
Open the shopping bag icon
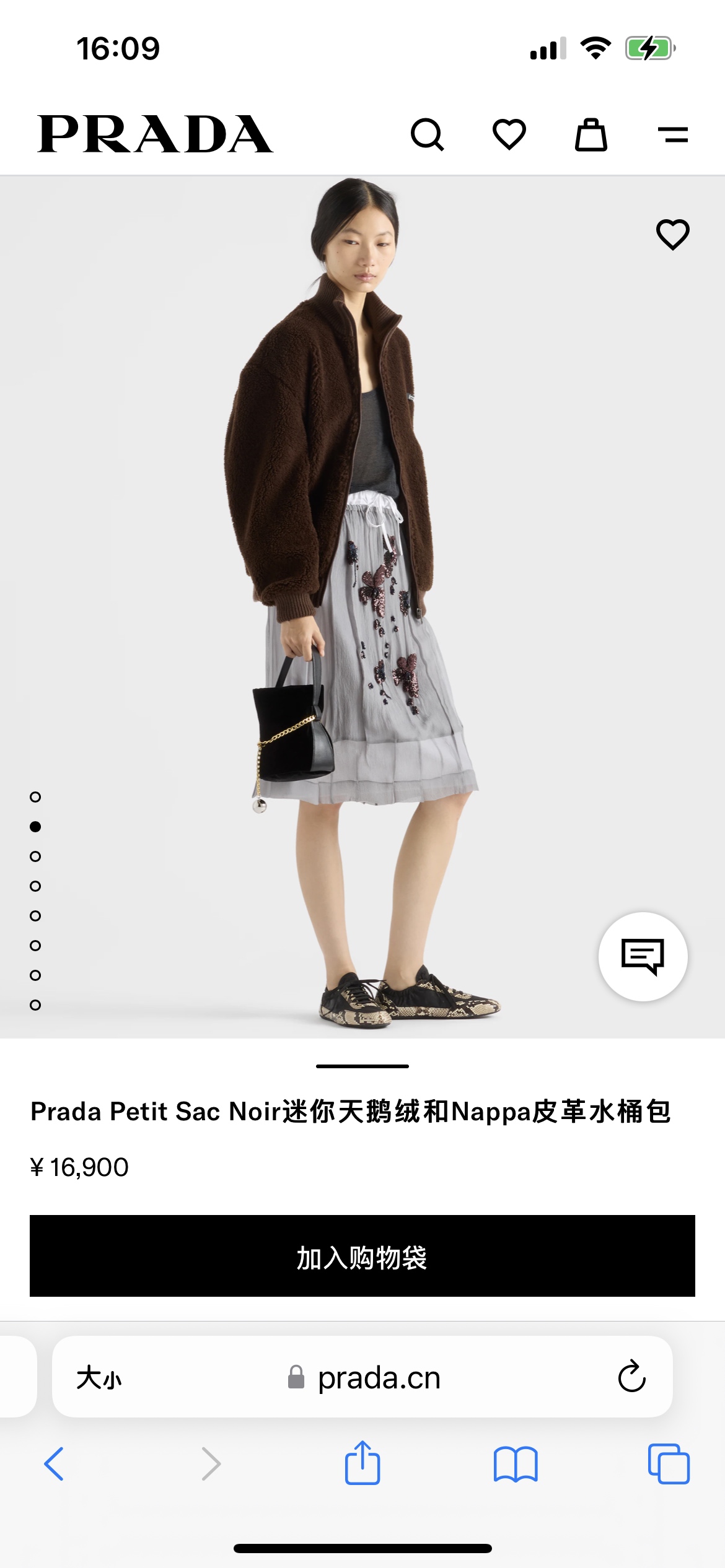[x=591, y=134]
